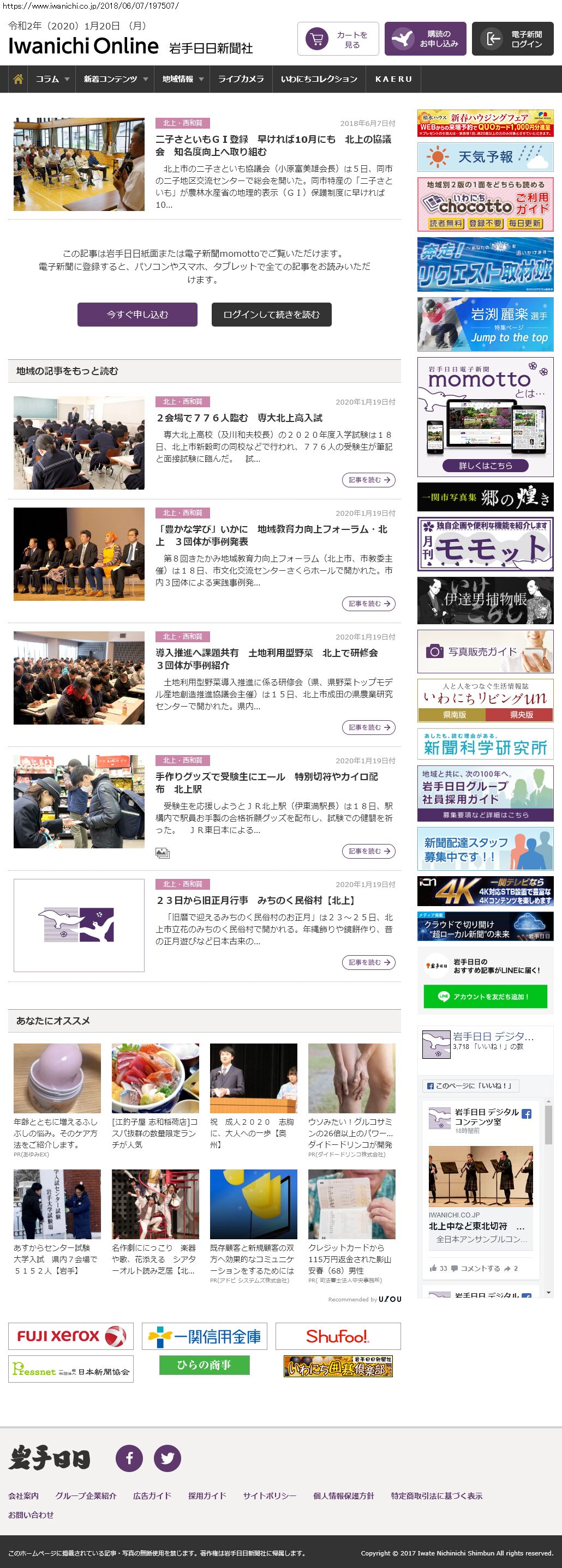562x1568 pixels.
Task: View the shopping cart (カートを見る)
Action: coord(338,39)
